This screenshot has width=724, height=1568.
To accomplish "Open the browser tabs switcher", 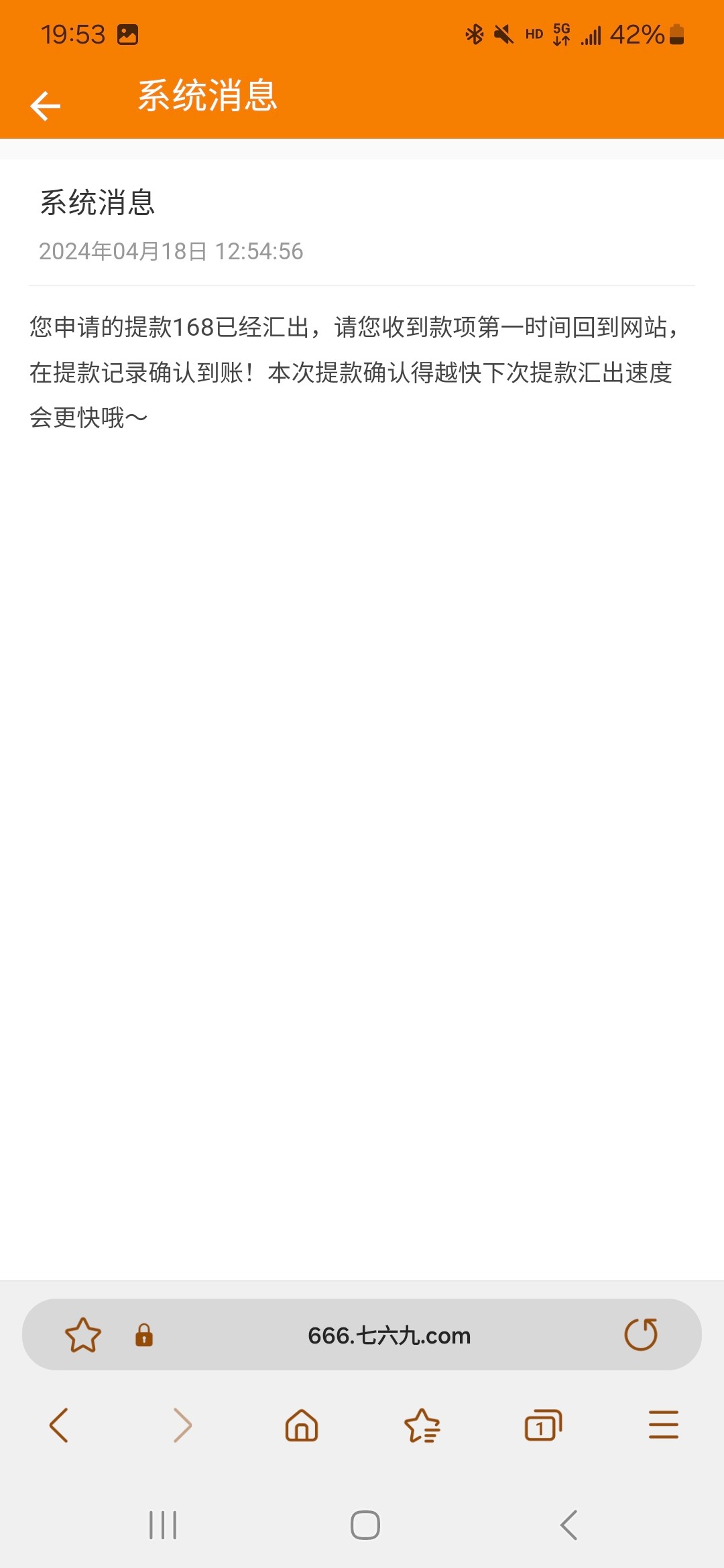I will tap(542, 1425).
